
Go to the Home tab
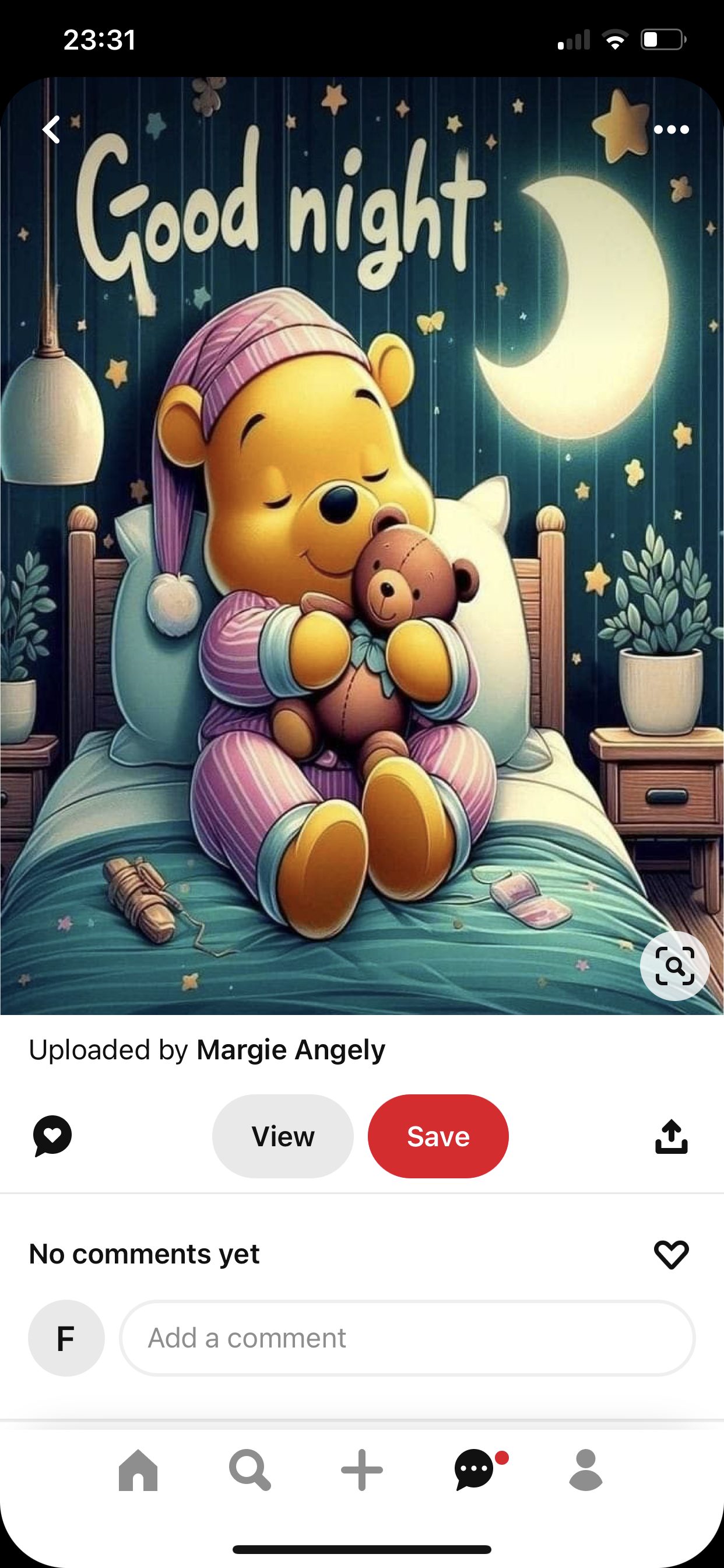138,1470
